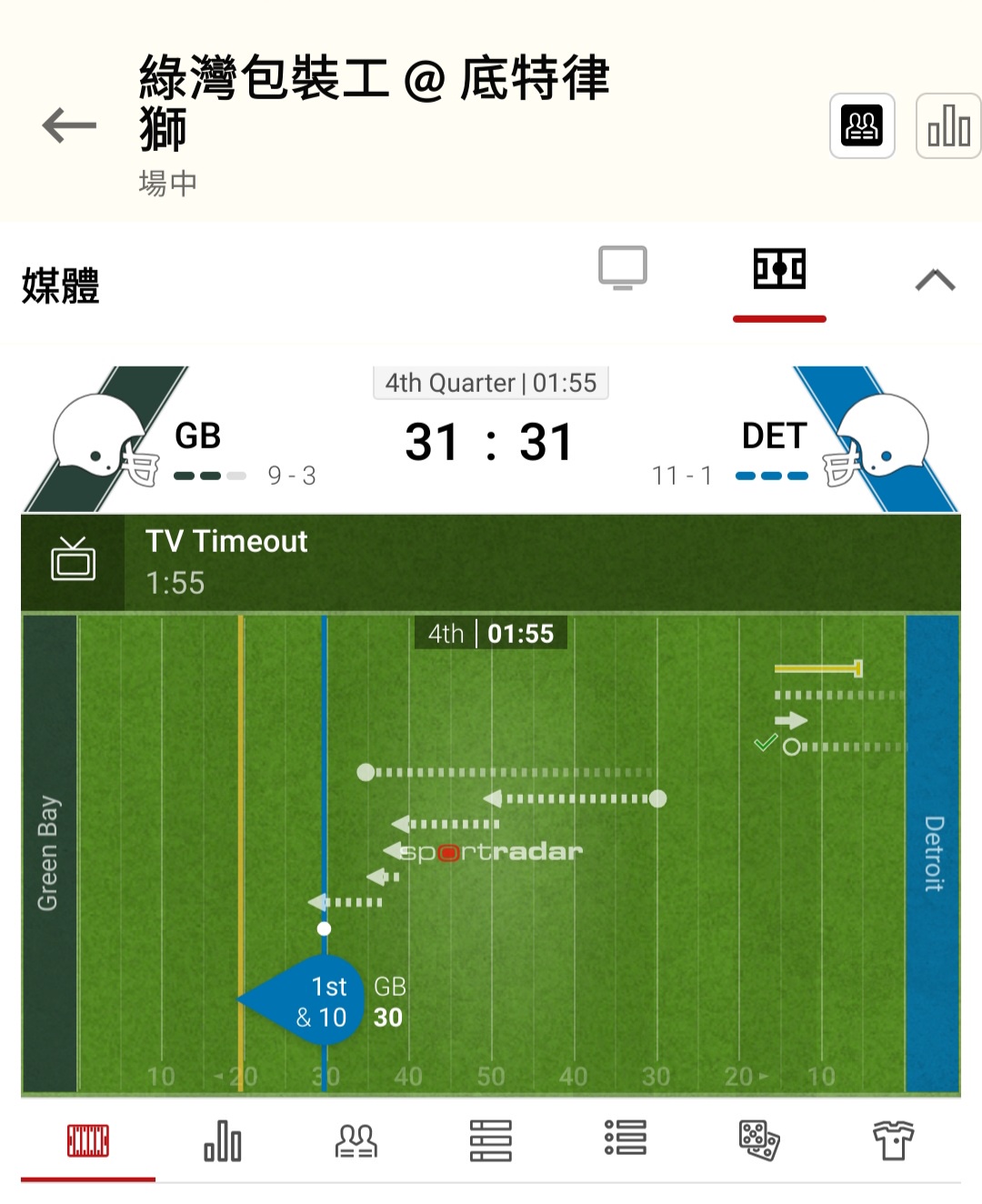Select the field tracker bottom tab

[88, 1140]
